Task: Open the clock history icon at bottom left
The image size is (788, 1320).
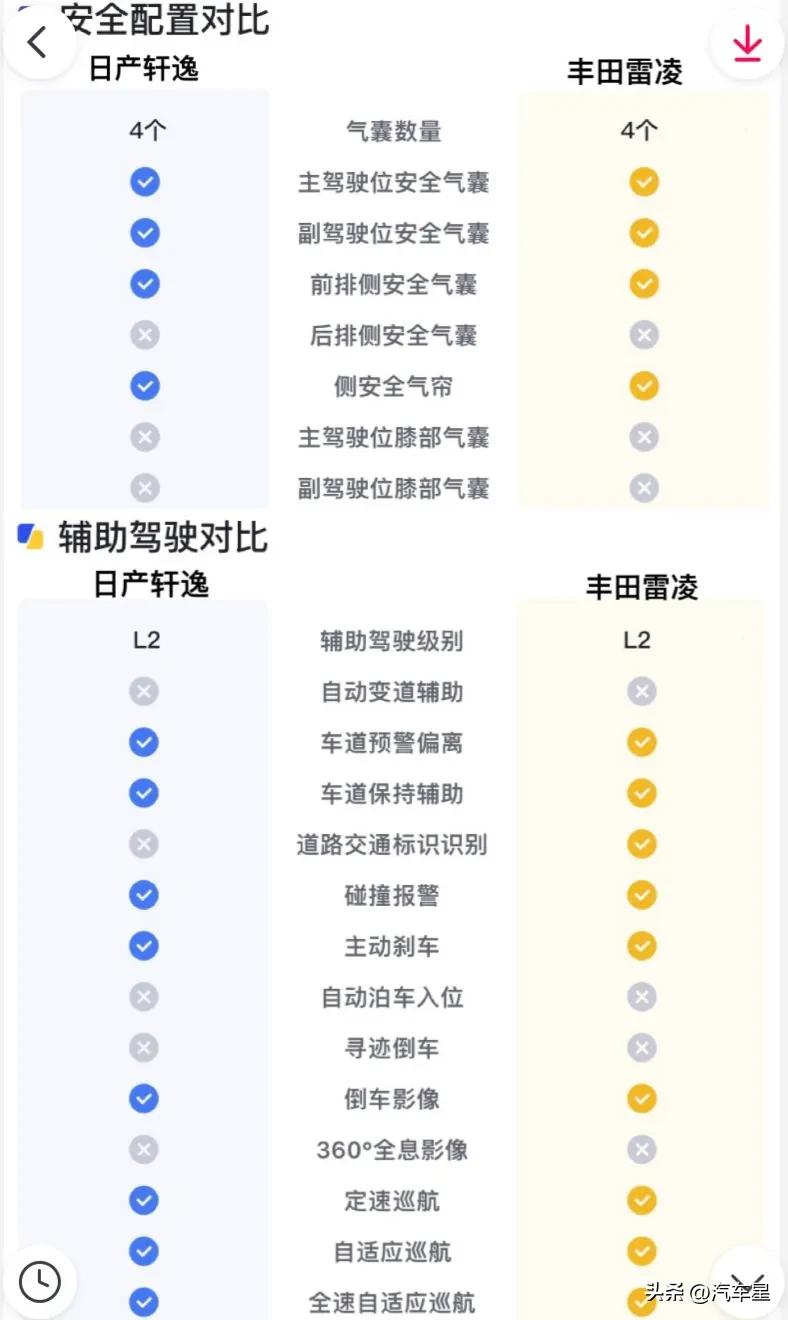Action: coord(40,1281)
